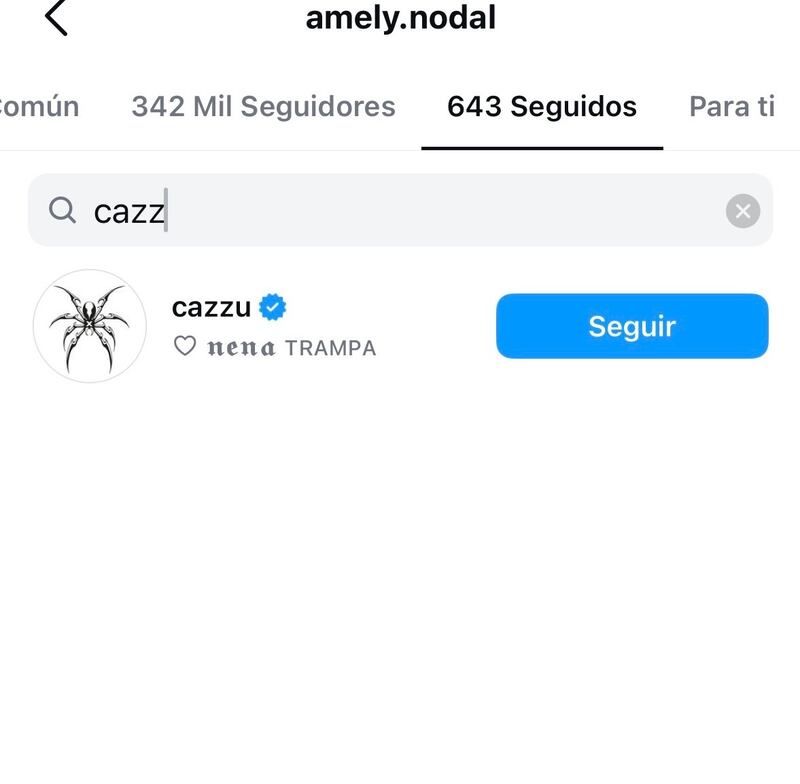The image size is (800, 784).
Task: Clear the search text with the X
Action: point(742,211)
